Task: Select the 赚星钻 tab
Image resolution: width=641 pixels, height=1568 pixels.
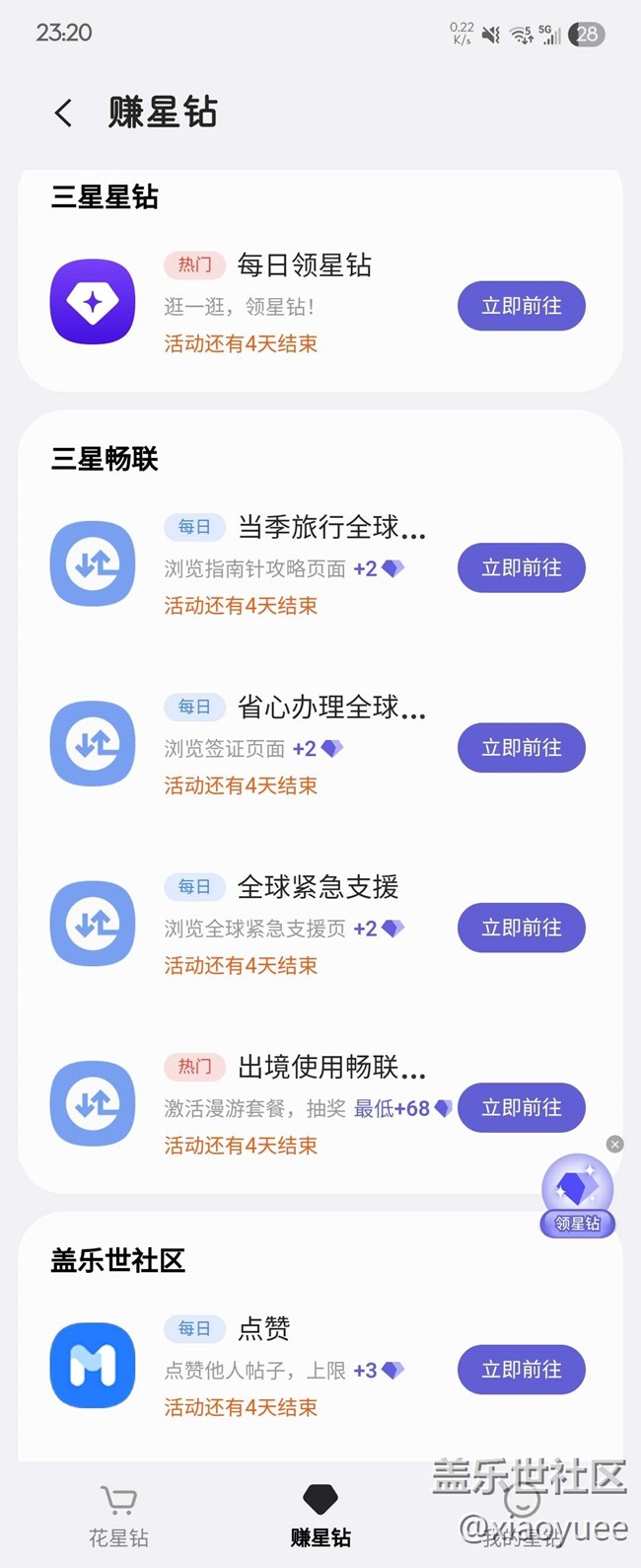Action: (x=320, y=1515)
